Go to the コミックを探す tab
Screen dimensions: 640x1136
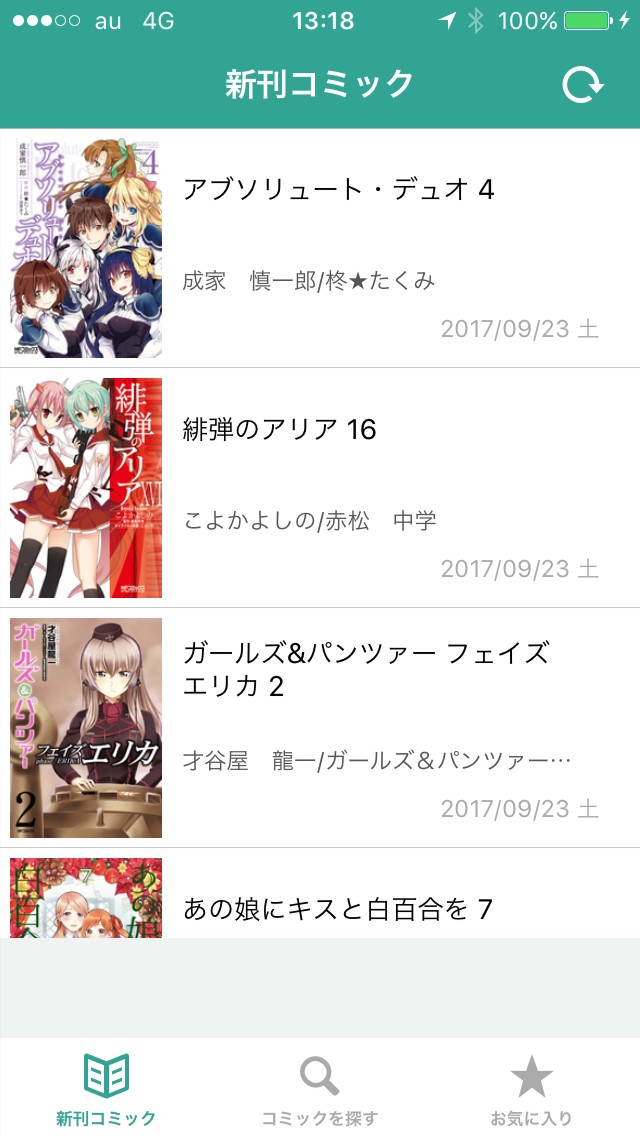[320, 1088]
